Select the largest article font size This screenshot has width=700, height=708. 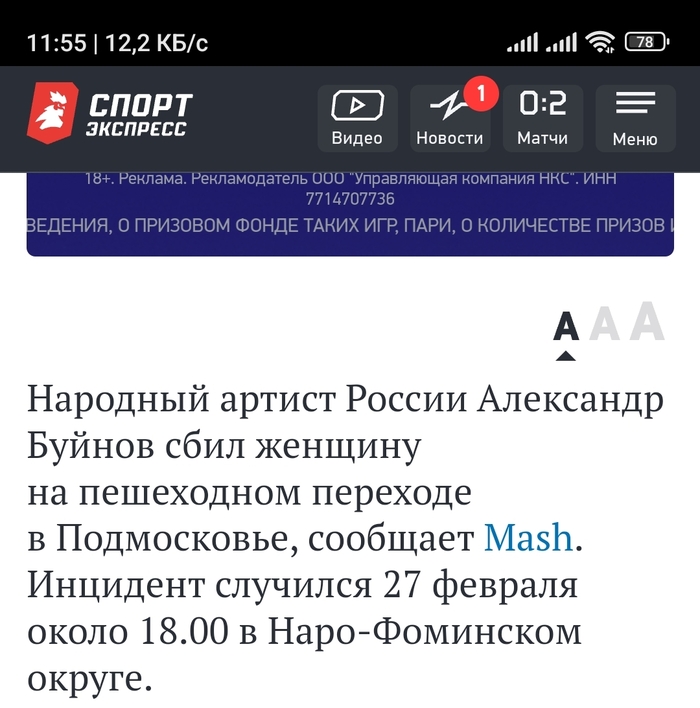point(646,321)
